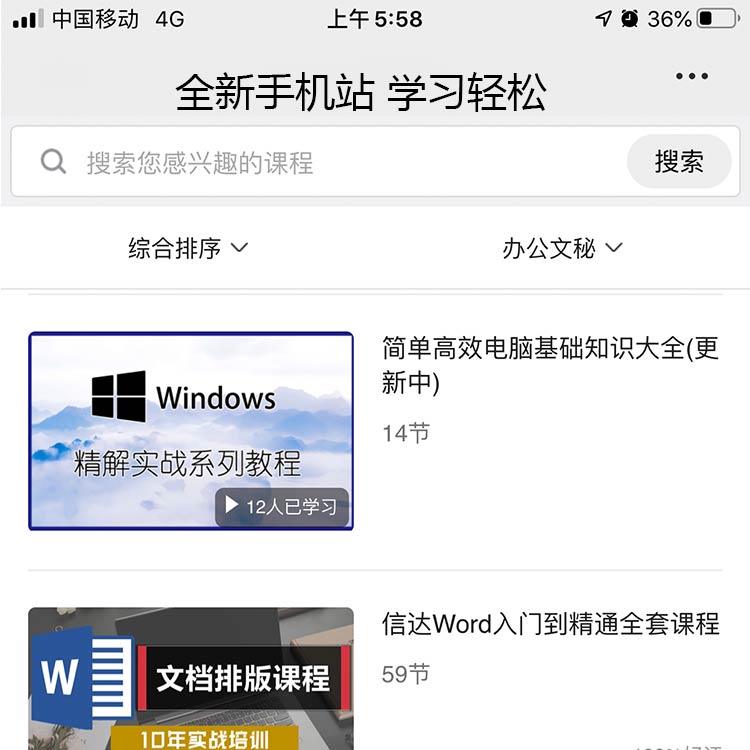Viewport: 750px width, 750px height.
Task: Expand the 综合排序 sort dropdown
Action: click(x=188, y=248)
